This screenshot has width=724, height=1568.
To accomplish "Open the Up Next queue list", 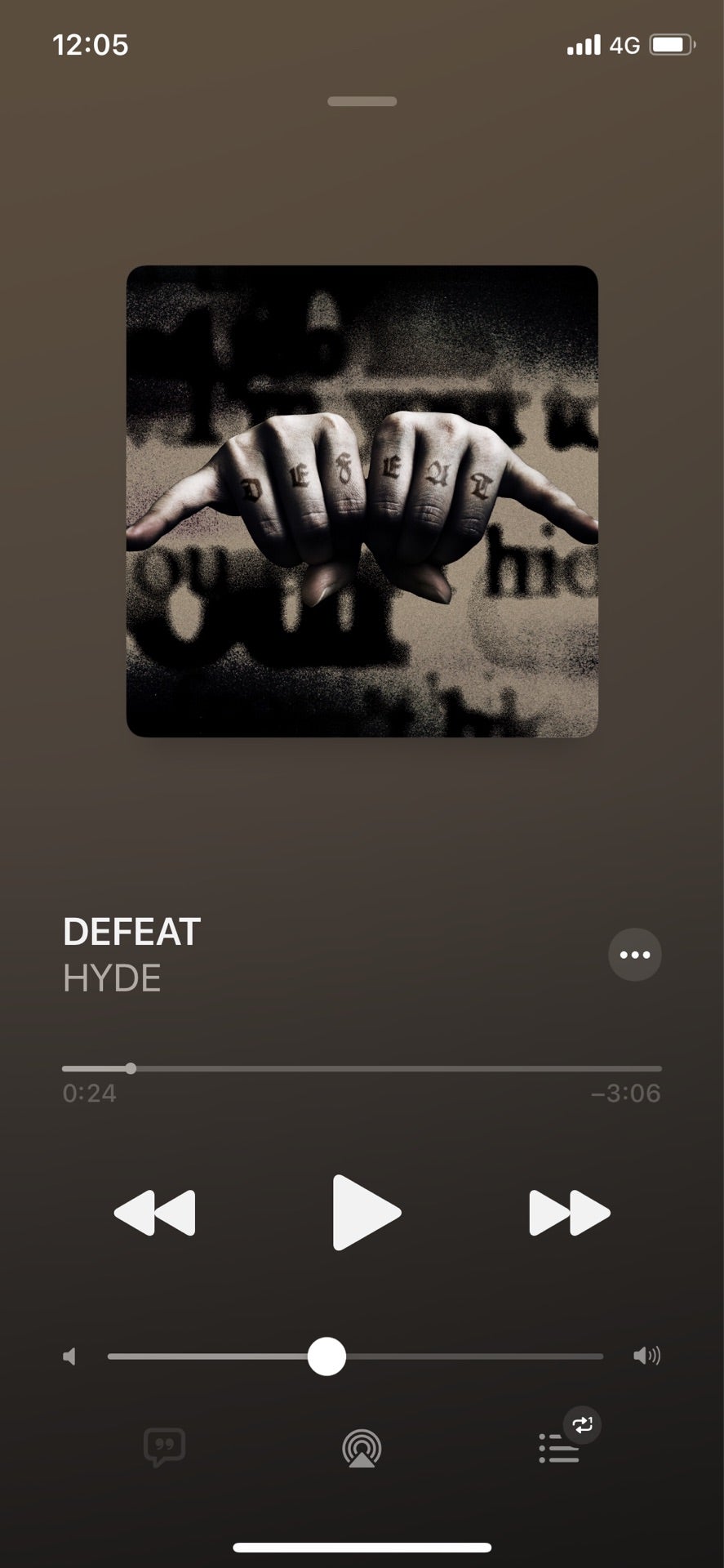I will point(560,1449).
